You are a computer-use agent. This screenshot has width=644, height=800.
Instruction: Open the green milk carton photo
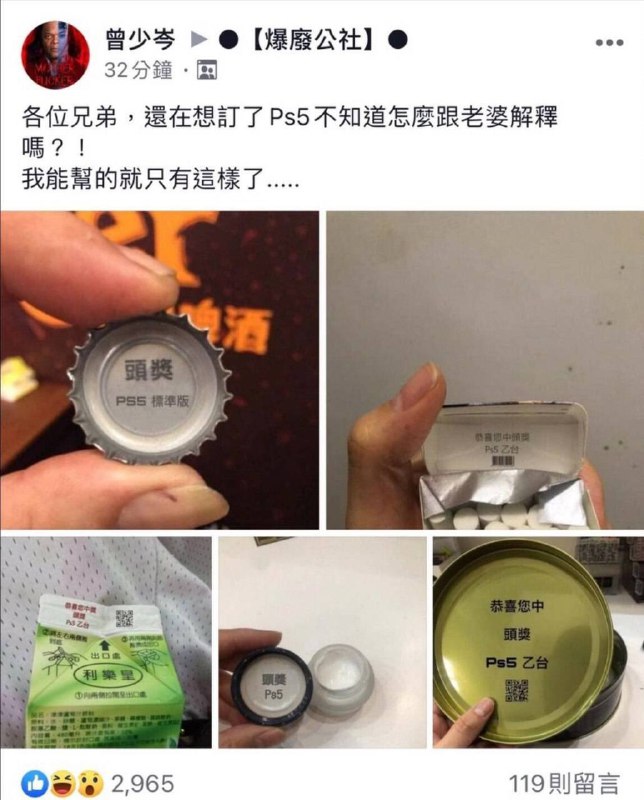[105, 642]
